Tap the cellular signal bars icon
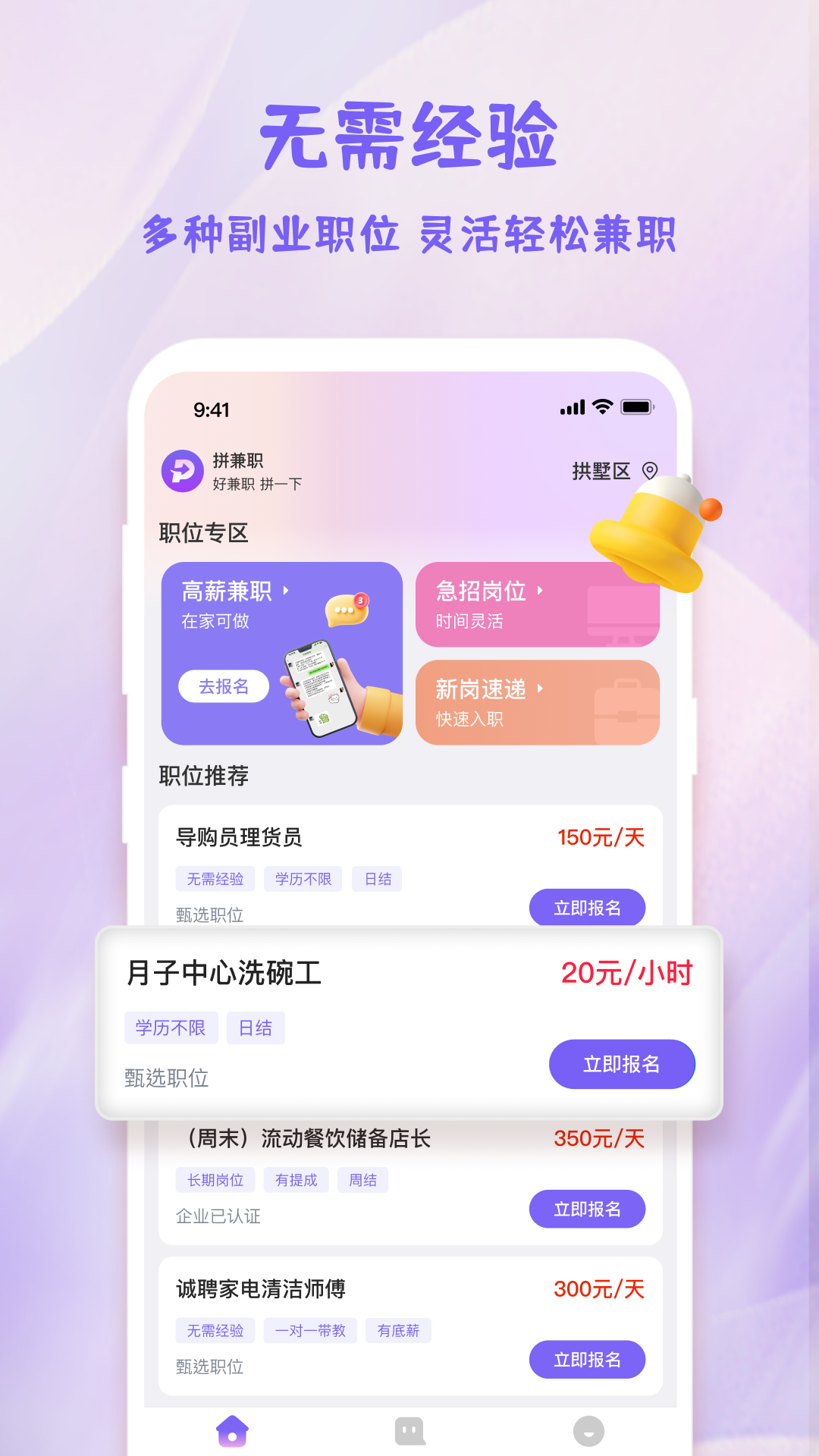 [571, 407]
